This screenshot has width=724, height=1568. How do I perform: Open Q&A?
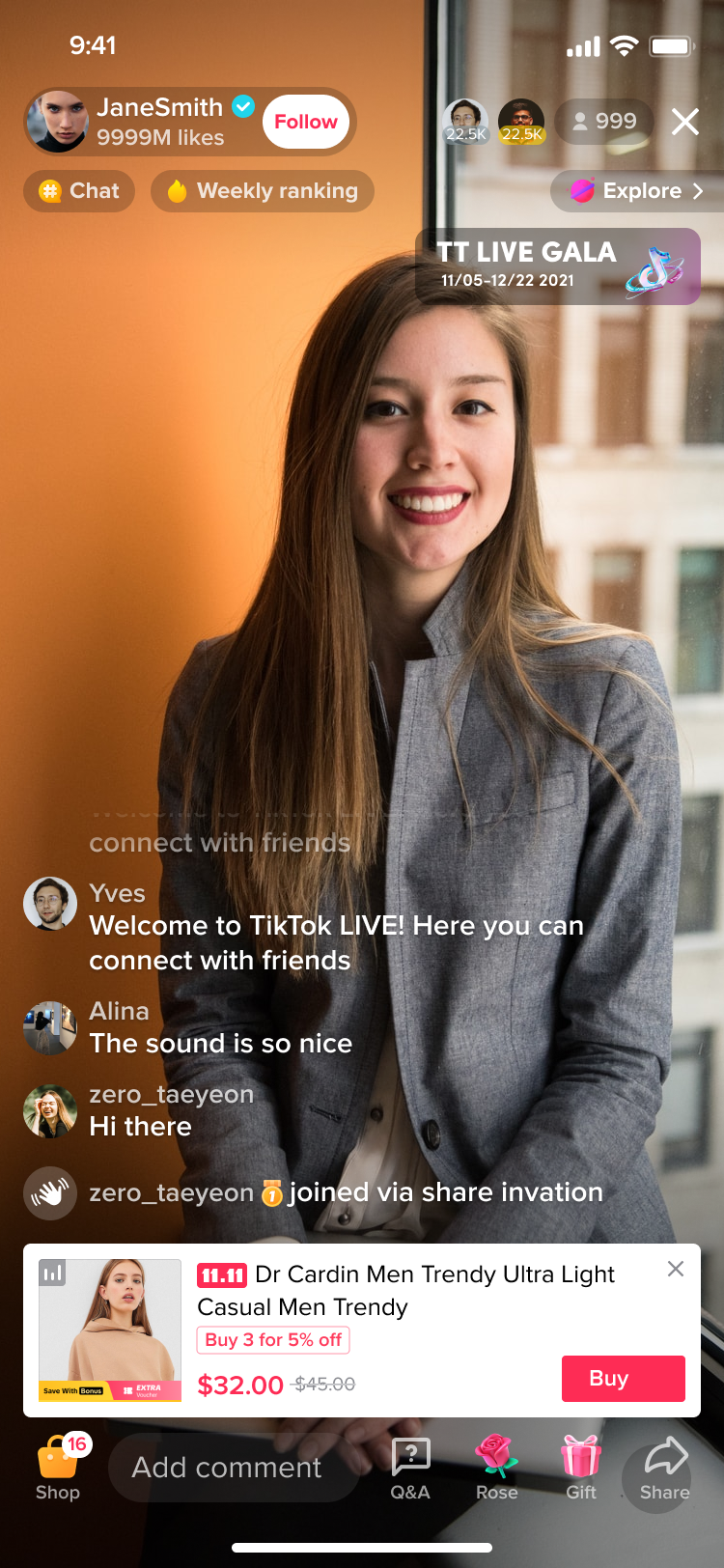tap(410, 1466)
